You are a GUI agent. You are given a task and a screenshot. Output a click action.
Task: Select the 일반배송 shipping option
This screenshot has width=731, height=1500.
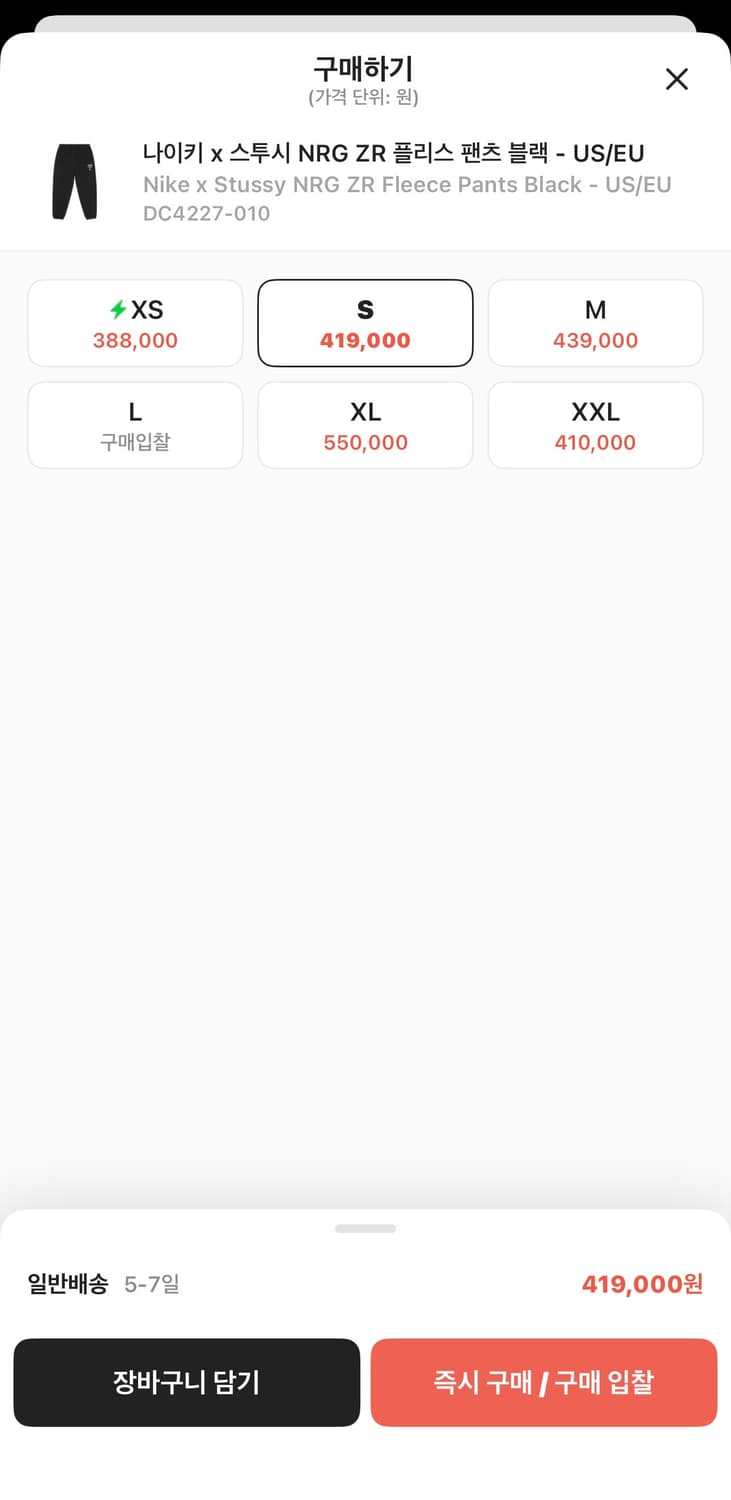click(67, 1284)
